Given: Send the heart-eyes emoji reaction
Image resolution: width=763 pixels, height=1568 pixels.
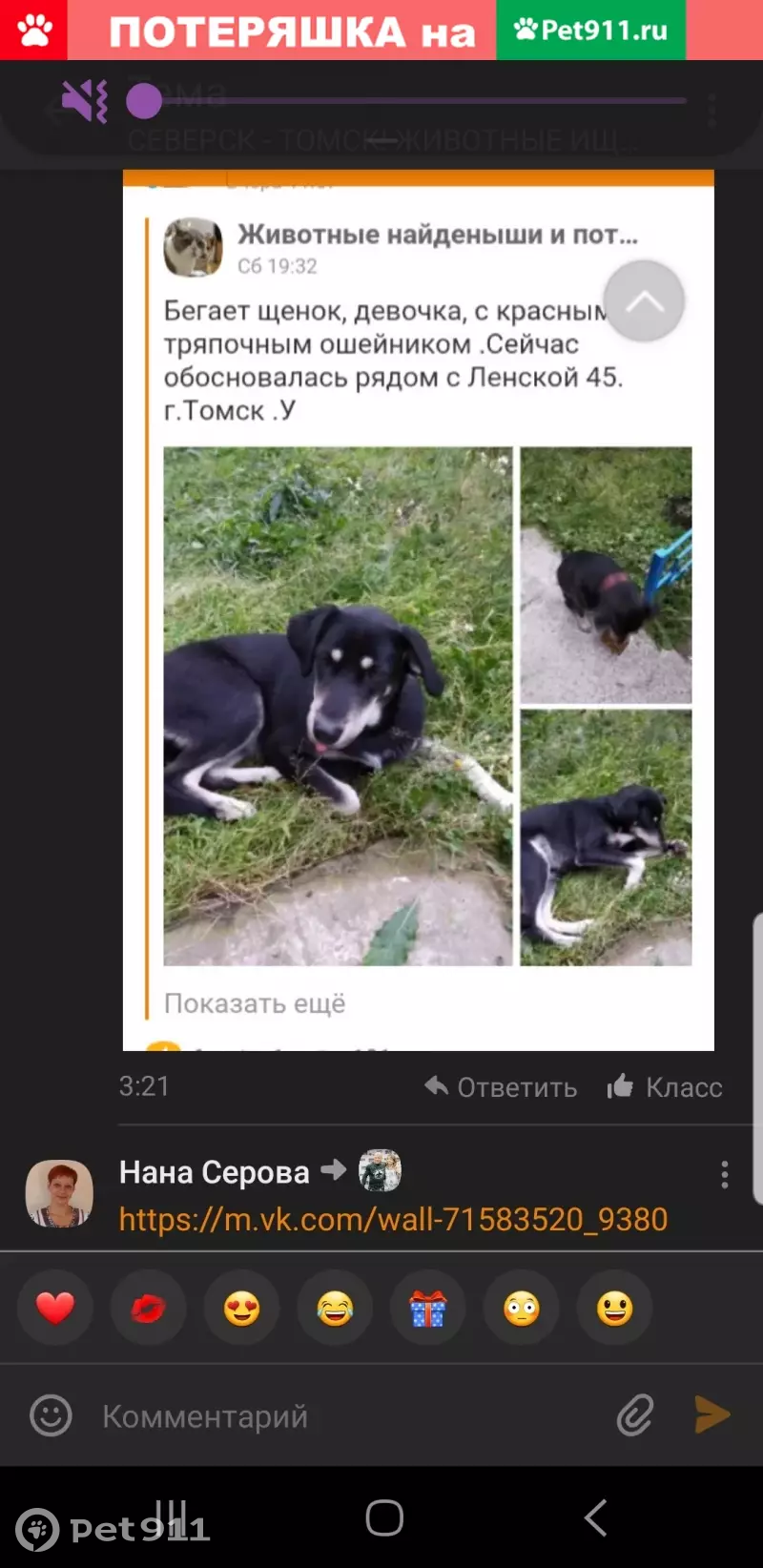Looking at the screenshot, I should coord(241,1308).
